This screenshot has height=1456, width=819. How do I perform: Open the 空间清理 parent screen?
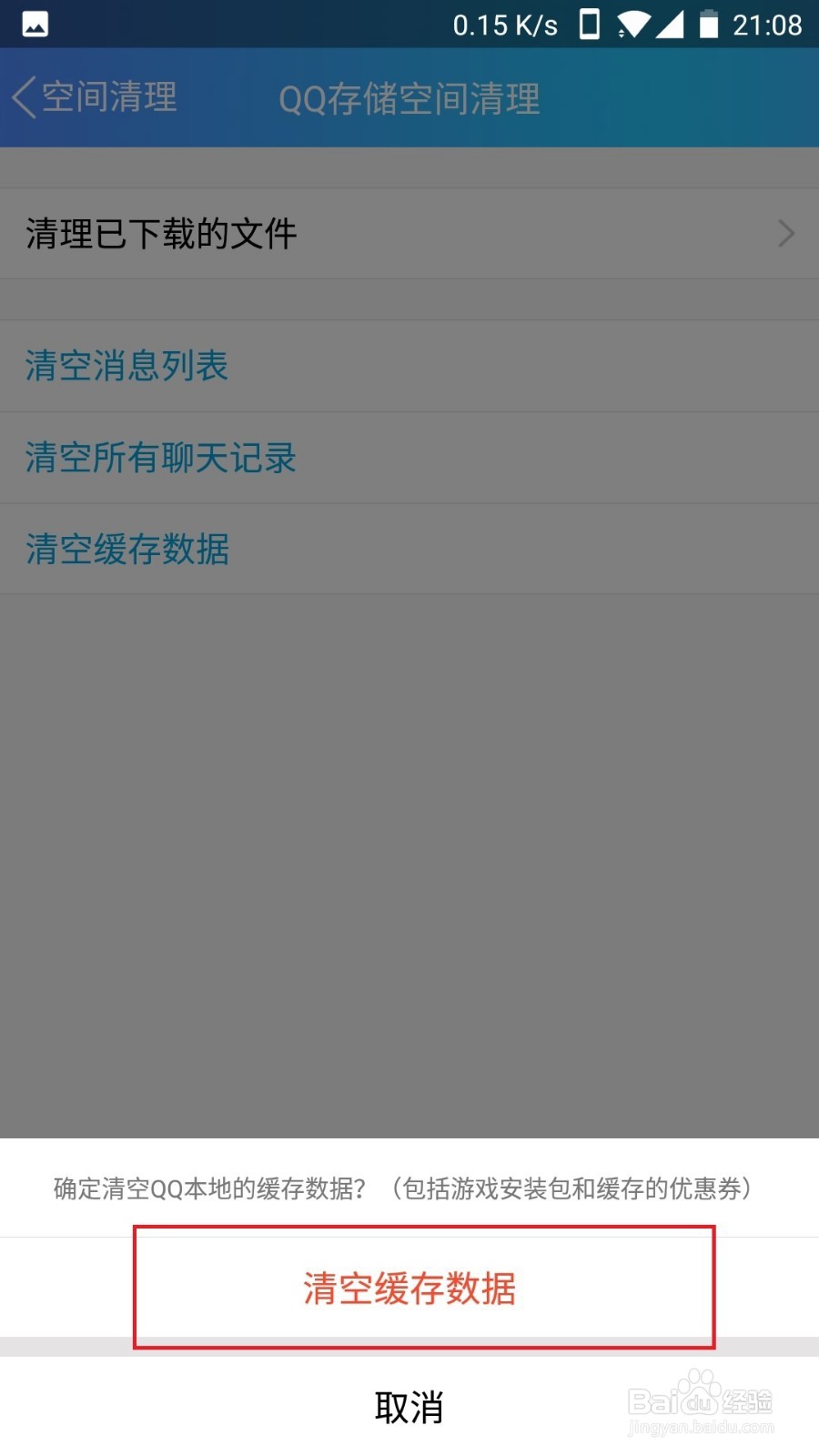[109, 97]
